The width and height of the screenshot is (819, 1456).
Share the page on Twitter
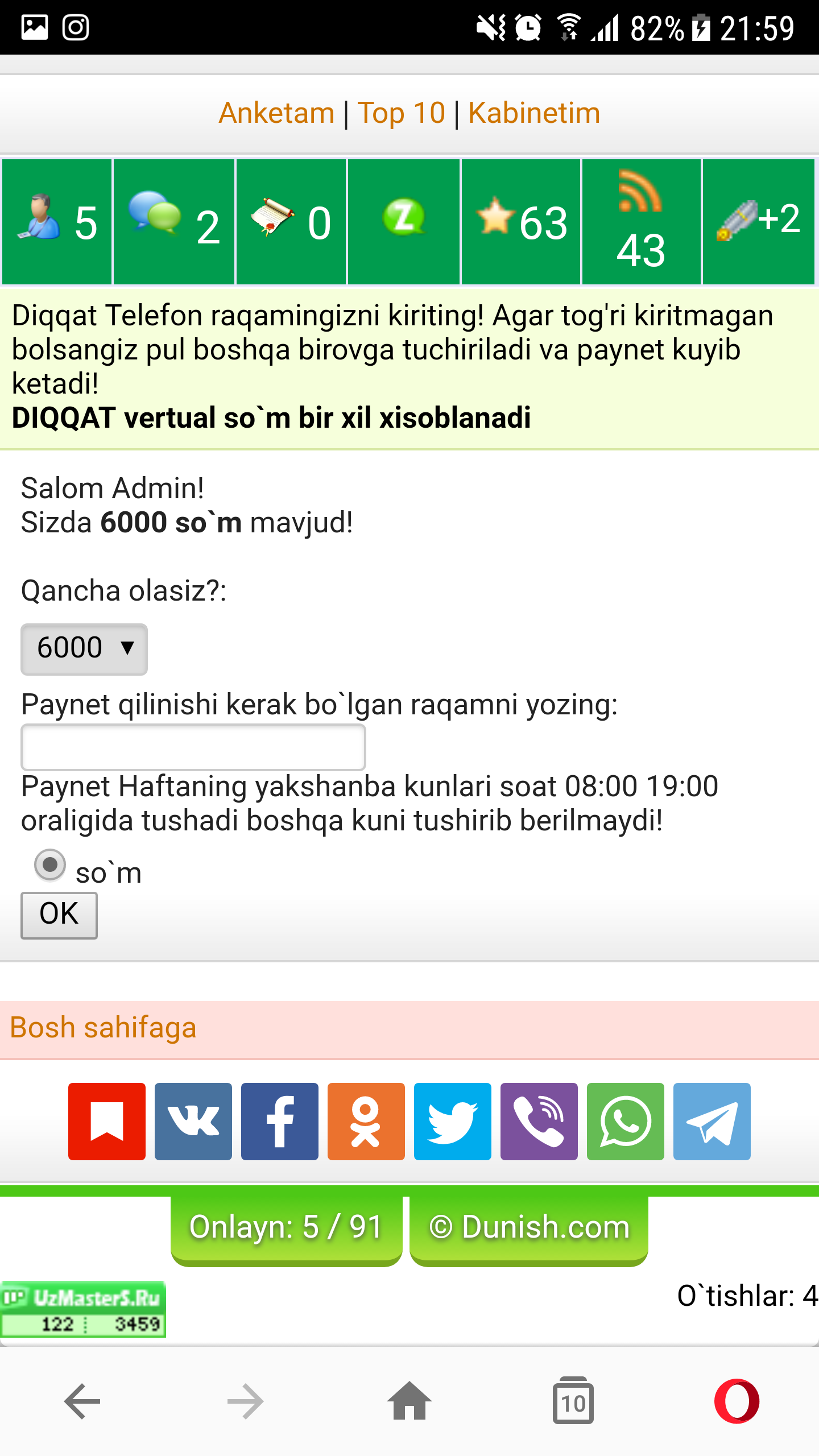coord(453,1121)
